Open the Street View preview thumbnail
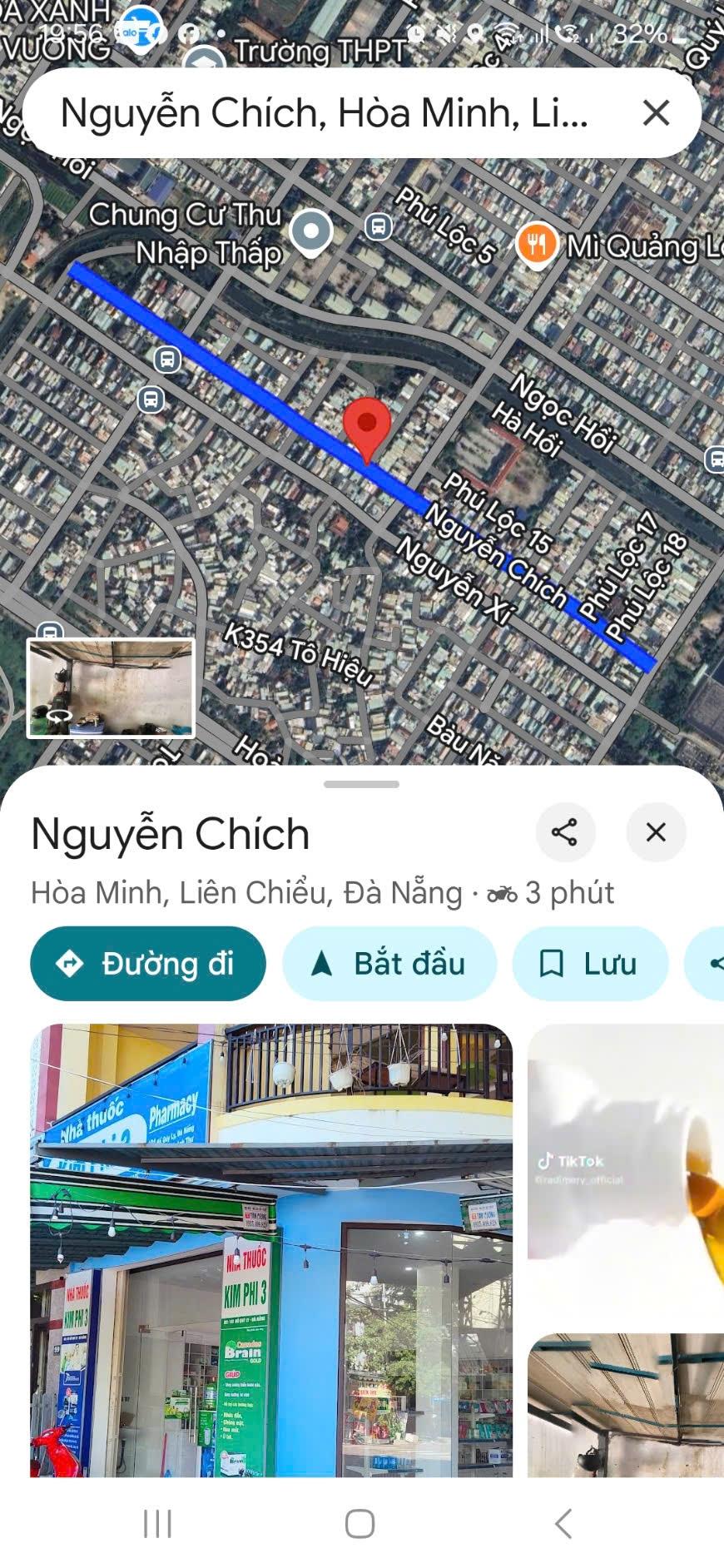 click(x=112, y=687)
